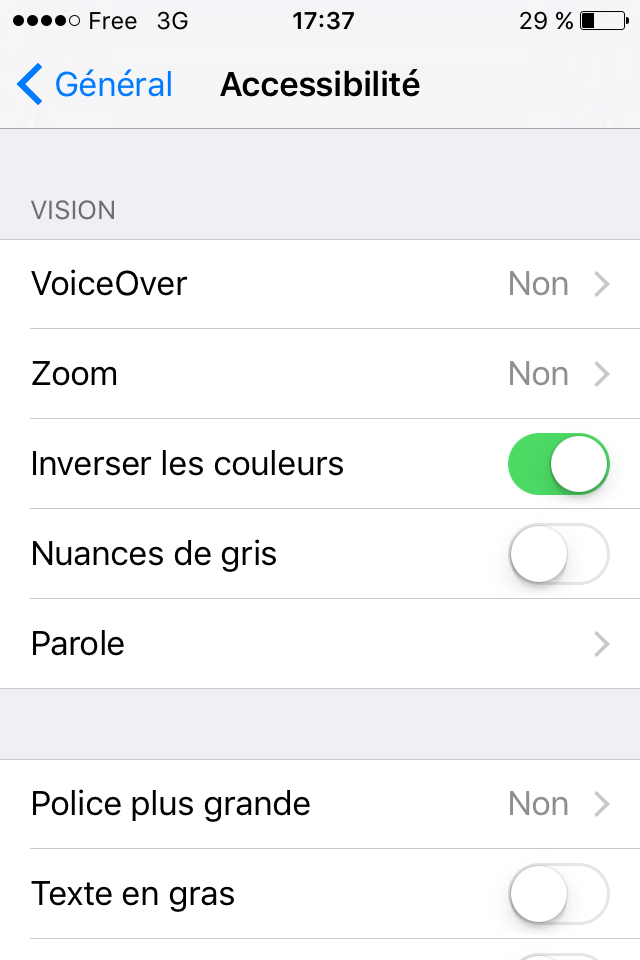Enable Nuances de gris switch
This screenshot has height=960, width=640.
[558, 554]
